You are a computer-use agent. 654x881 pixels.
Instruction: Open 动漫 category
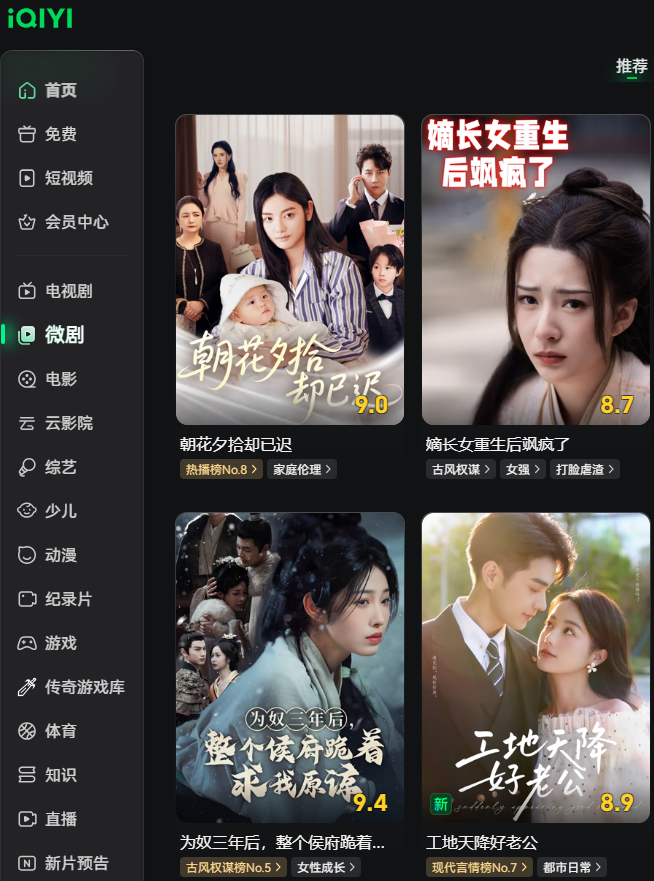(60, 555)
